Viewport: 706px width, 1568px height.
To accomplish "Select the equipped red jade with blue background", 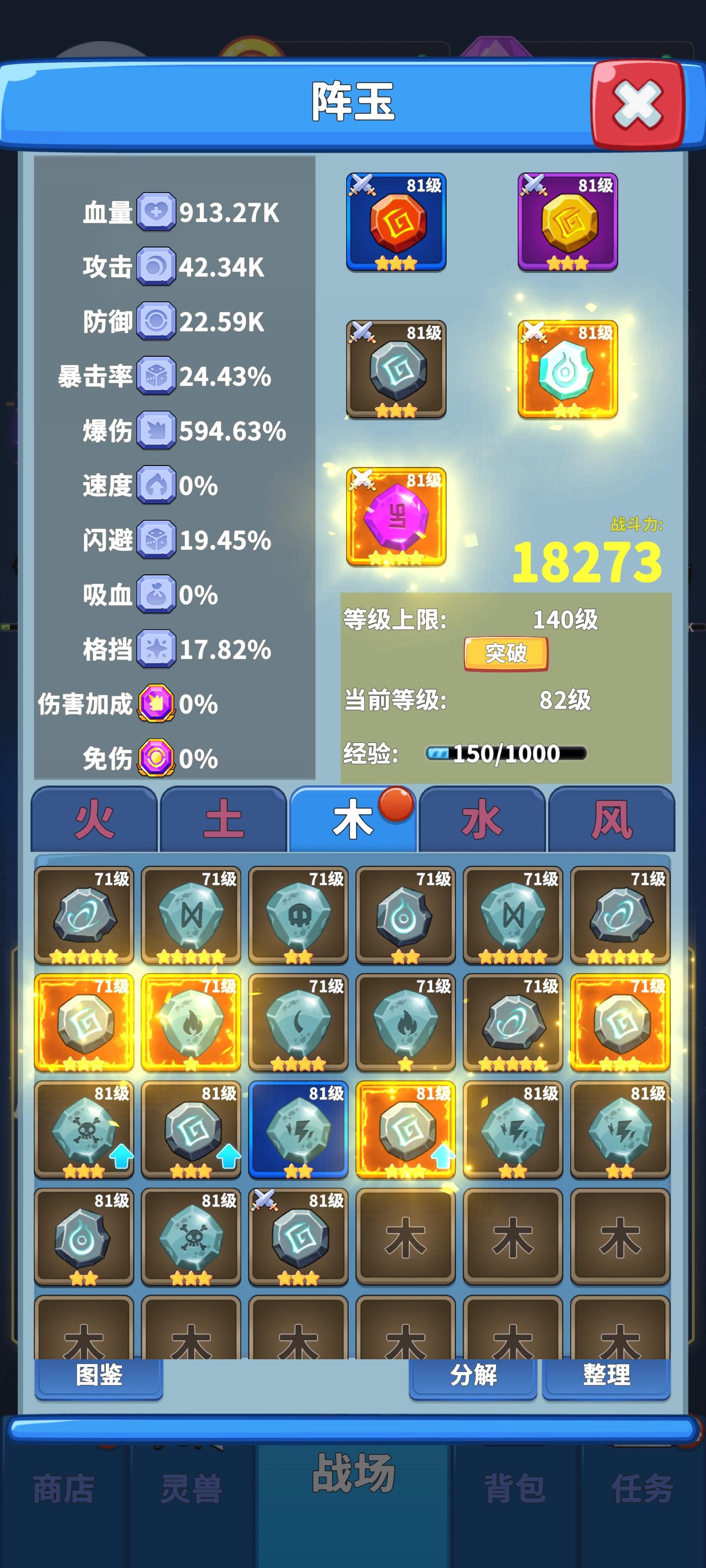I will click(x=396, y=222).
